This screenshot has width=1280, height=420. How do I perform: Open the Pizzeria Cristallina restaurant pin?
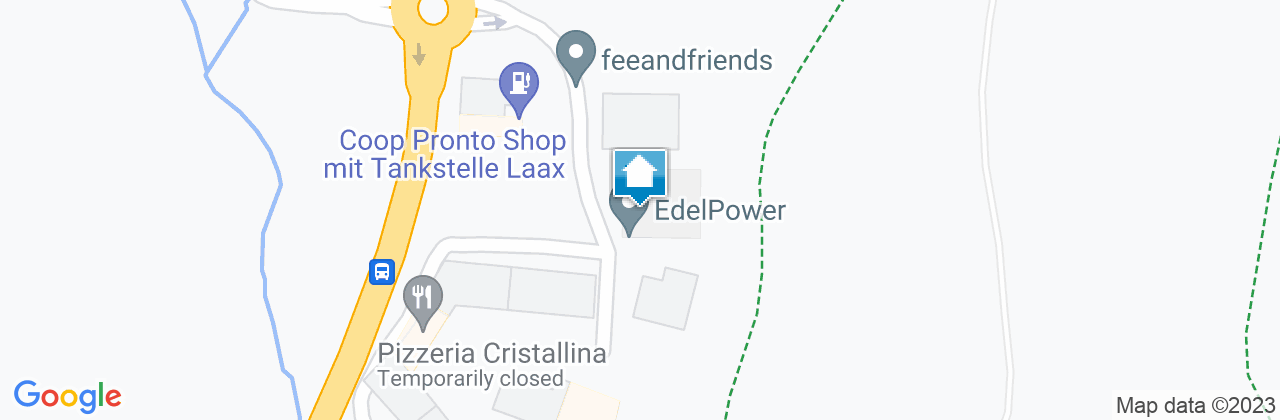[422, 299]
